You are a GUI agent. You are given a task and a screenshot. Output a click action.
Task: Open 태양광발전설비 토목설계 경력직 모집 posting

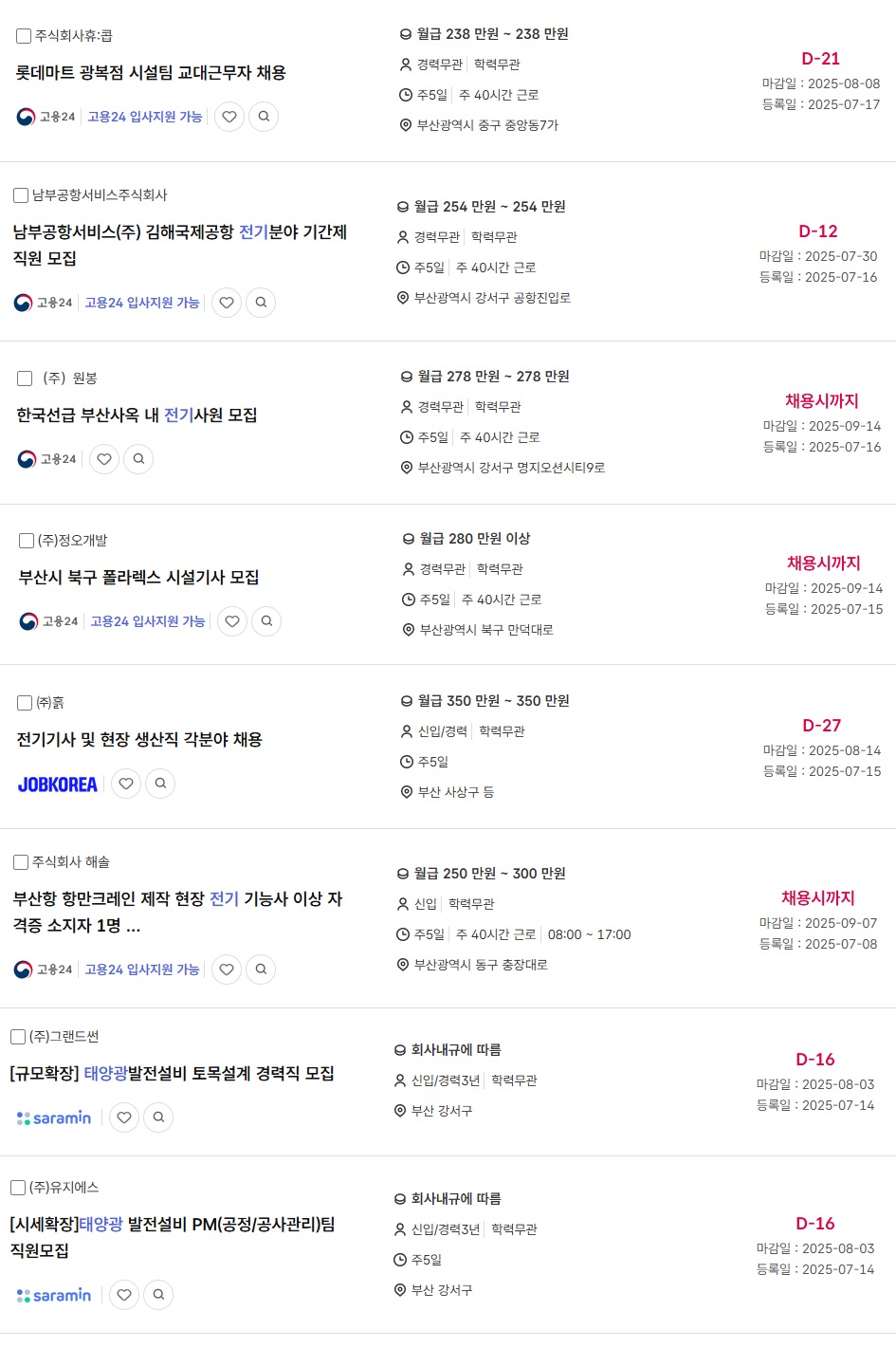(x=172, y=1074)
